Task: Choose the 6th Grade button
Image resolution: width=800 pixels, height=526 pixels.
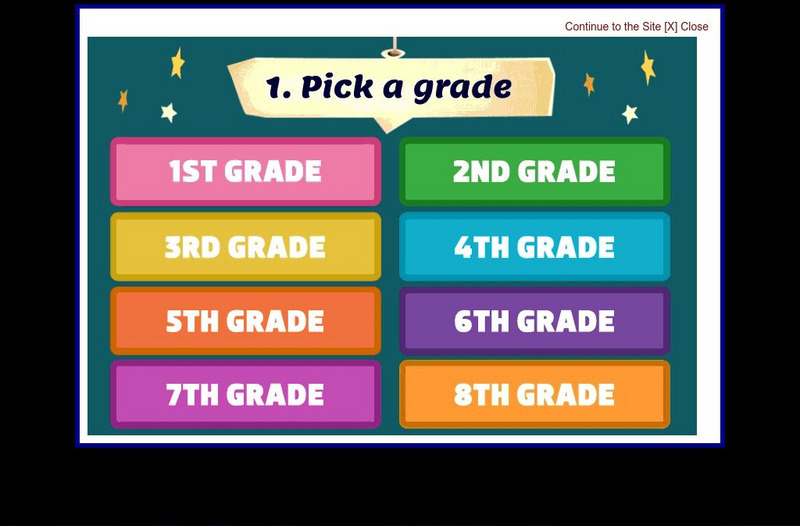Action: pyautogui.click(x=534, y=321)
